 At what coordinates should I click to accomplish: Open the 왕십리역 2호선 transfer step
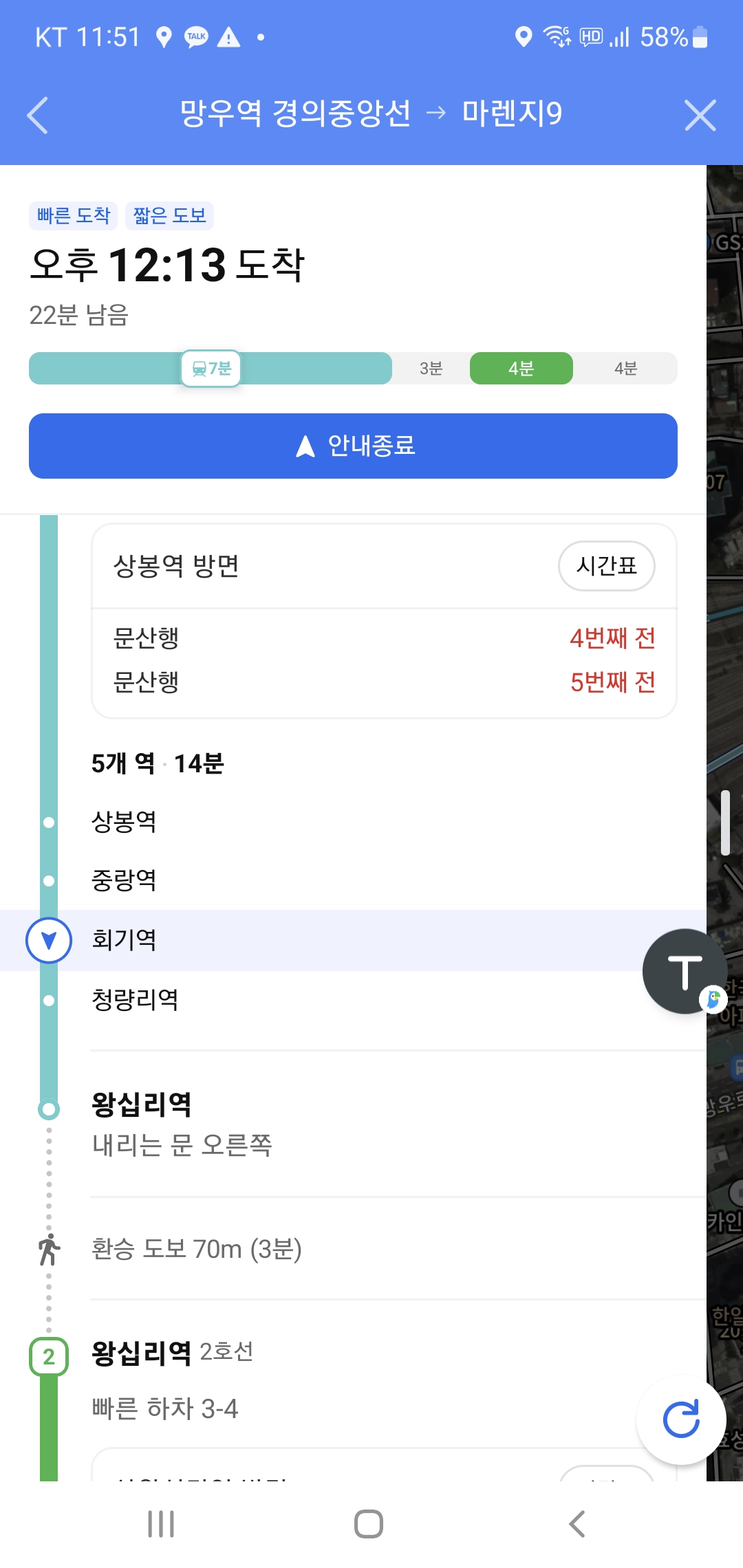click(x=172, y=1353)
